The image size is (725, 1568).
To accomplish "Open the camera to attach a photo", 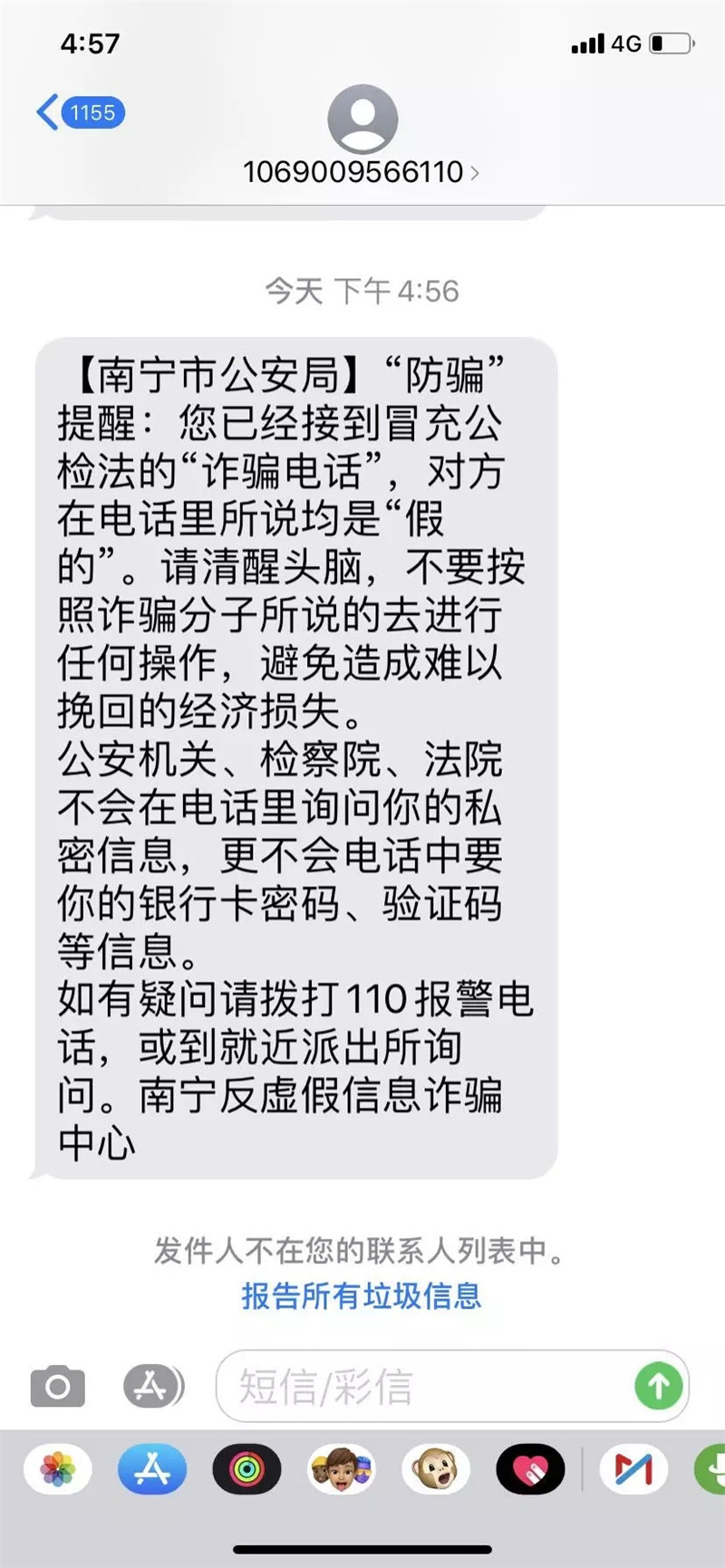I will click(58, 1387).
